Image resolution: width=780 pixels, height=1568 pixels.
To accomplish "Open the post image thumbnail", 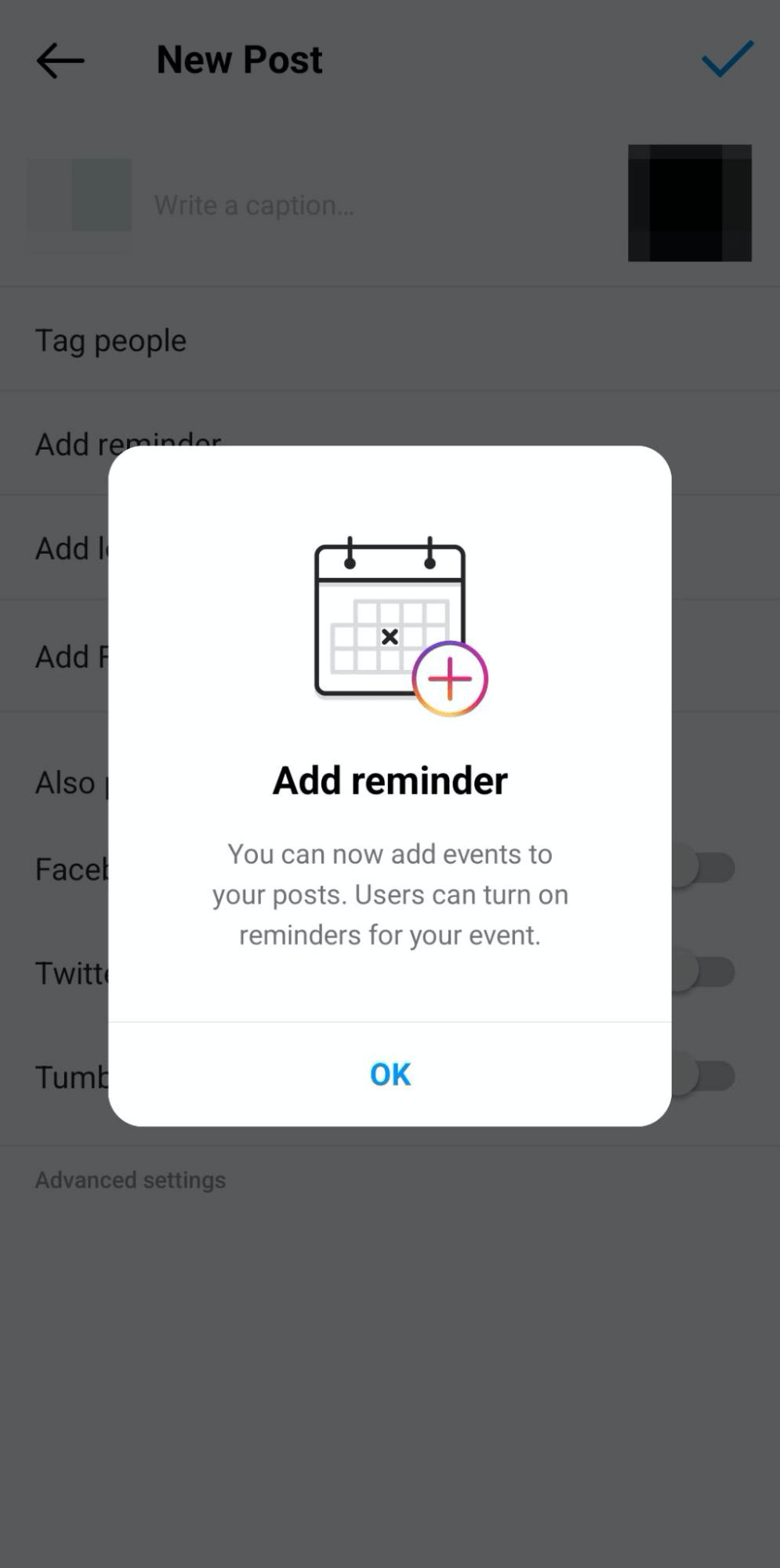I will point(690,202).
